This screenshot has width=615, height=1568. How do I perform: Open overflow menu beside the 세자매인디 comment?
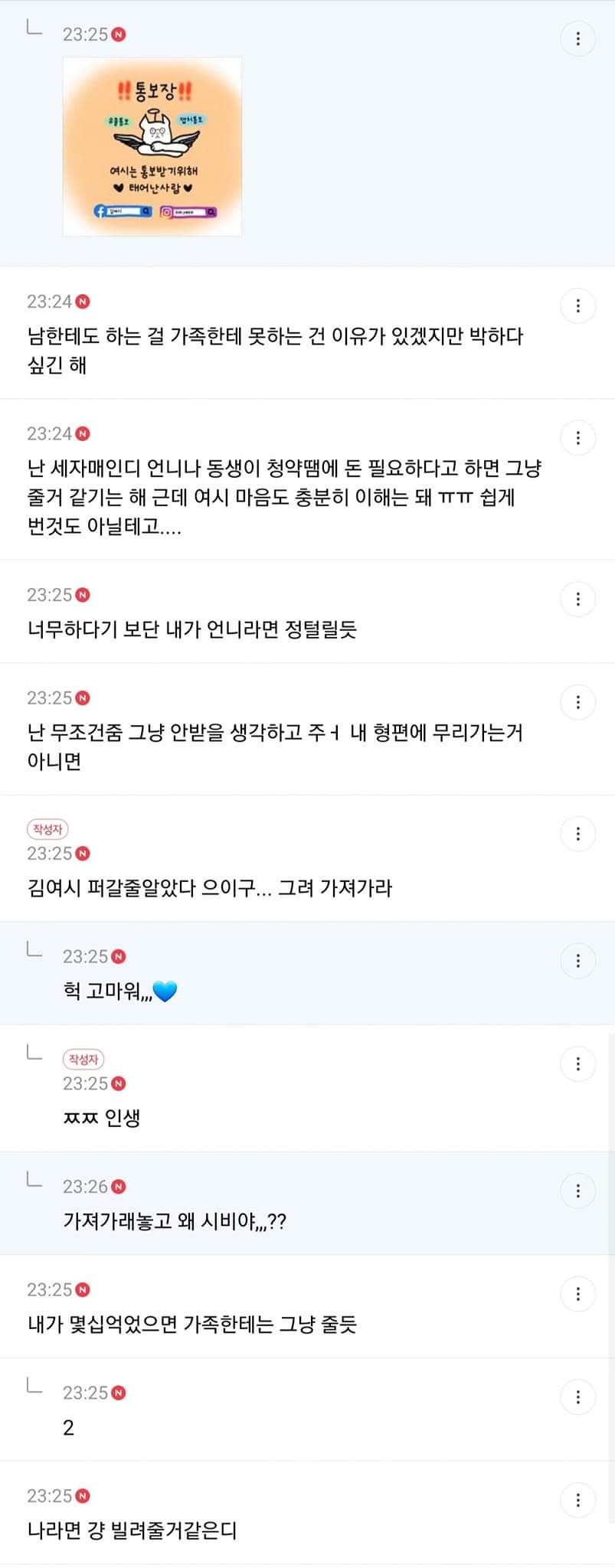coord(578,438)
